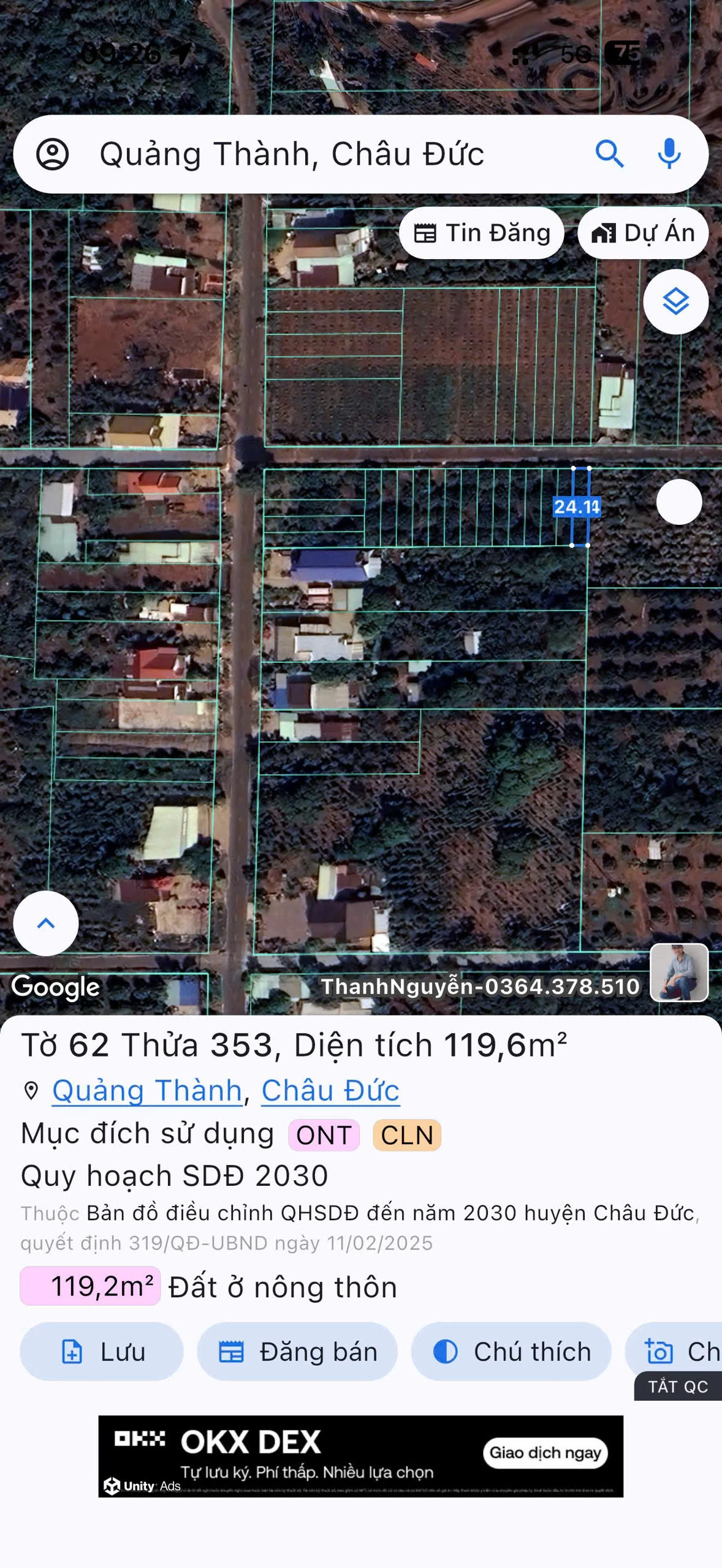Open Chú thích legend
Screen dimensions: 722x1568
[x=511, y=1352]
